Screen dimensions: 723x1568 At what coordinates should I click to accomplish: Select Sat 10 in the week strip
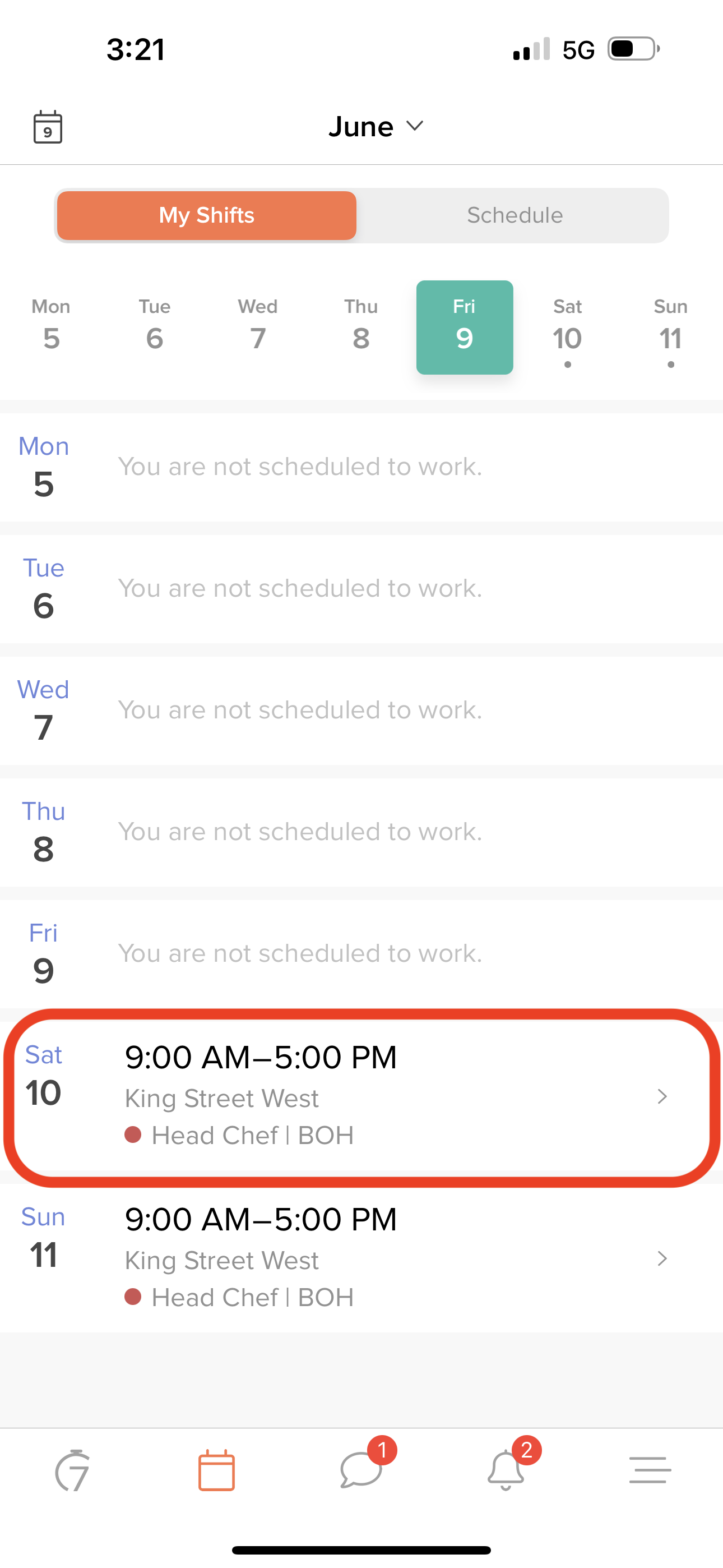pyautogui.click(x=568, y=328)
